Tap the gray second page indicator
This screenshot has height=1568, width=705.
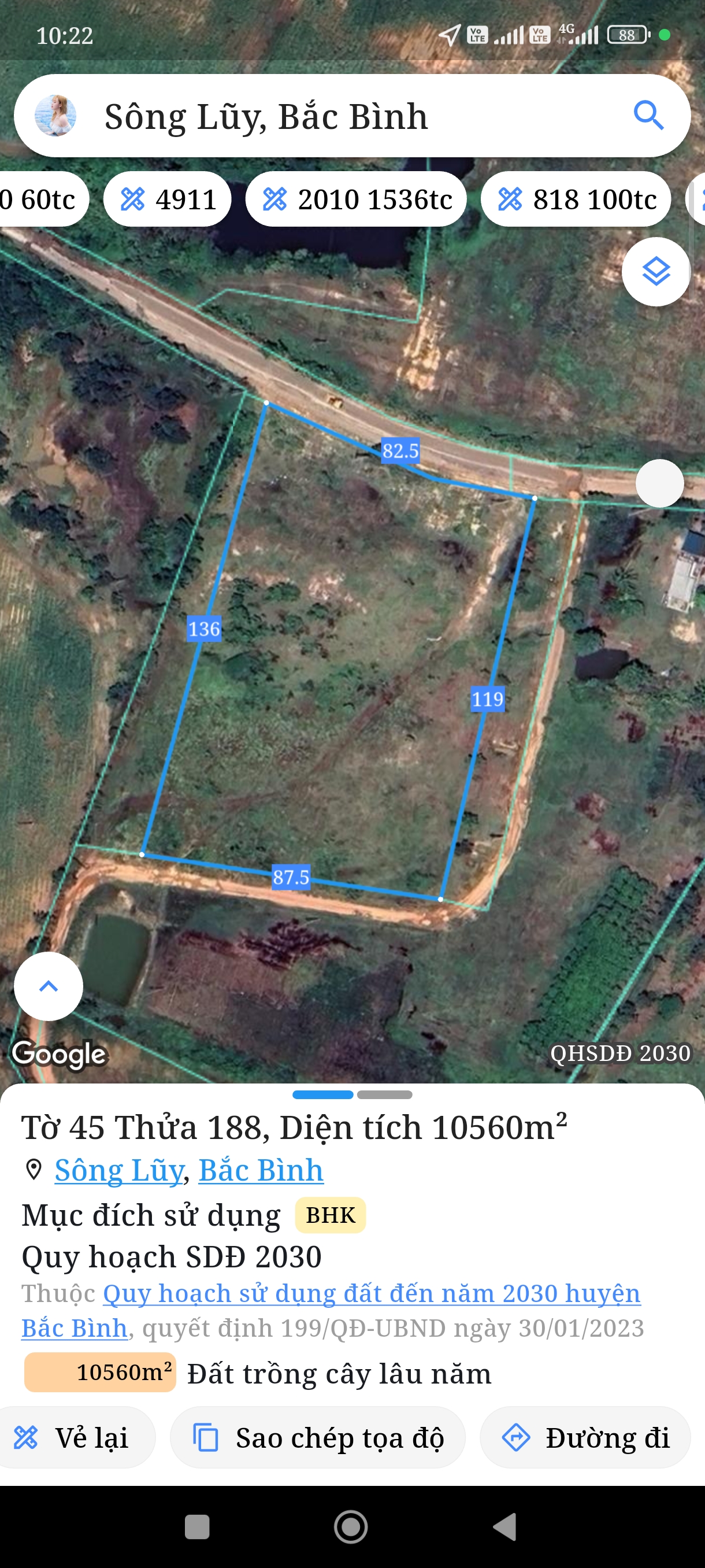click(384, 1094)
